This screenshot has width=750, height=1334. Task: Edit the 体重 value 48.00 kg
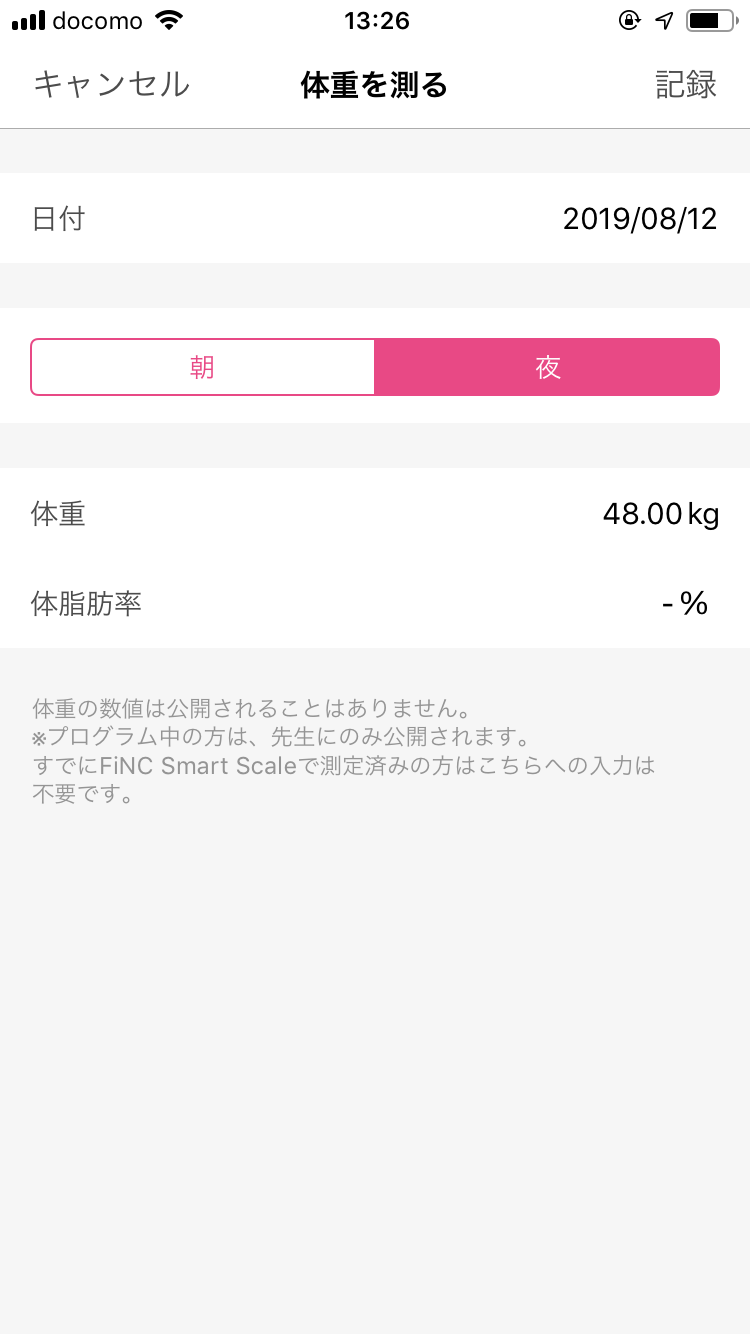(x=660, y=514)
